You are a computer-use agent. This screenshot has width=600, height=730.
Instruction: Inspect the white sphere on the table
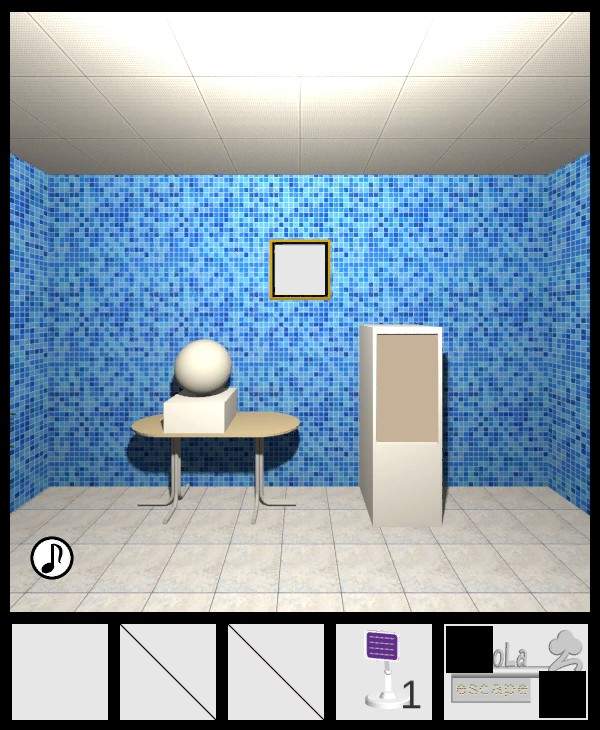(203, 367)
